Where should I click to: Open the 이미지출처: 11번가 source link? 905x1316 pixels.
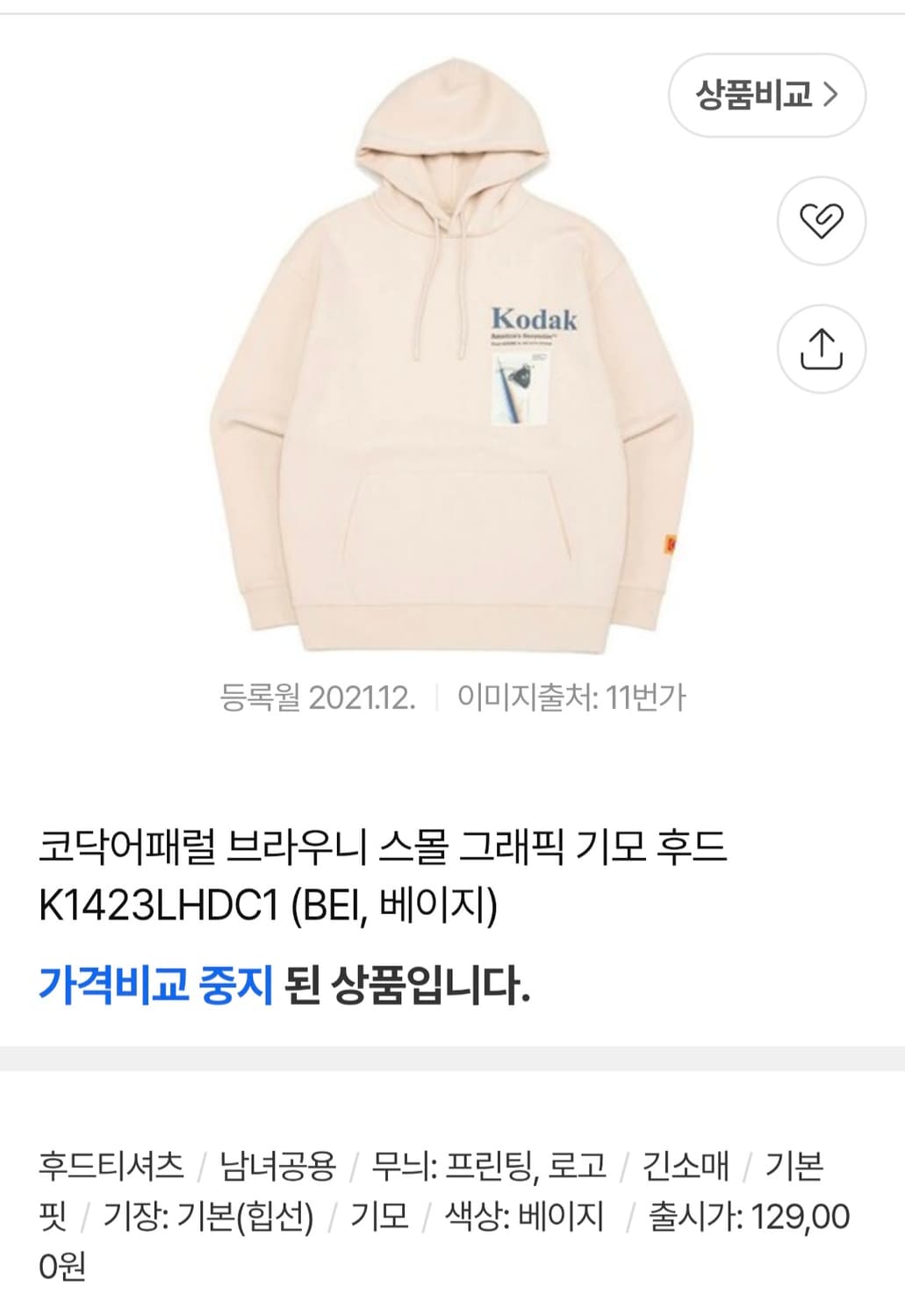571,697
